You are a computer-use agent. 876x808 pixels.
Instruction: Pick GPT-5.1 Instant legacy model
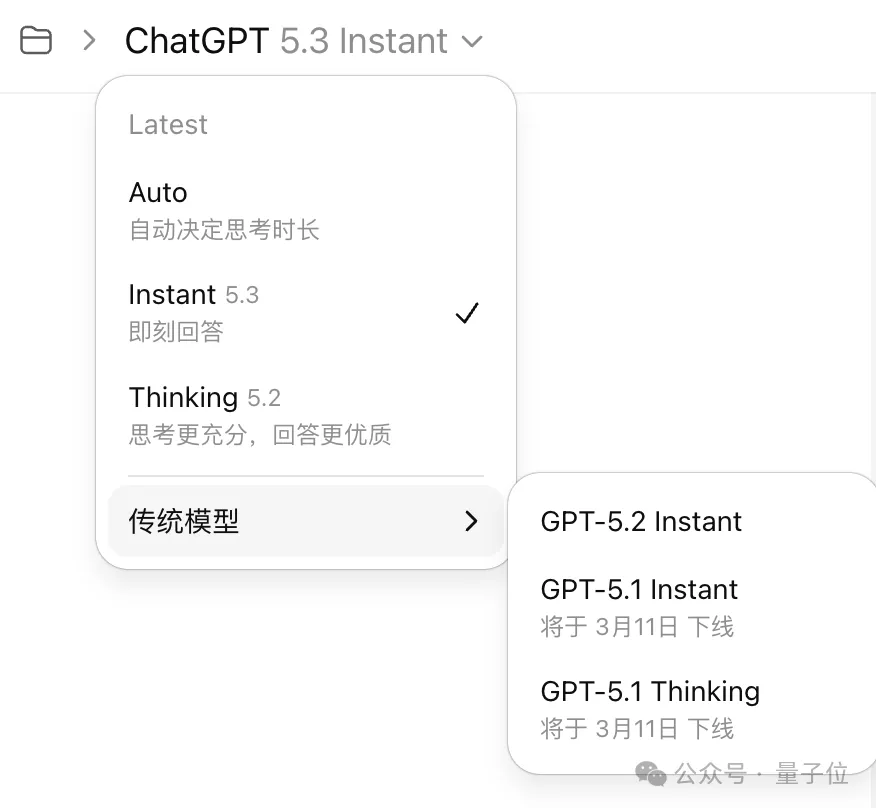click(x=639, y=606)
